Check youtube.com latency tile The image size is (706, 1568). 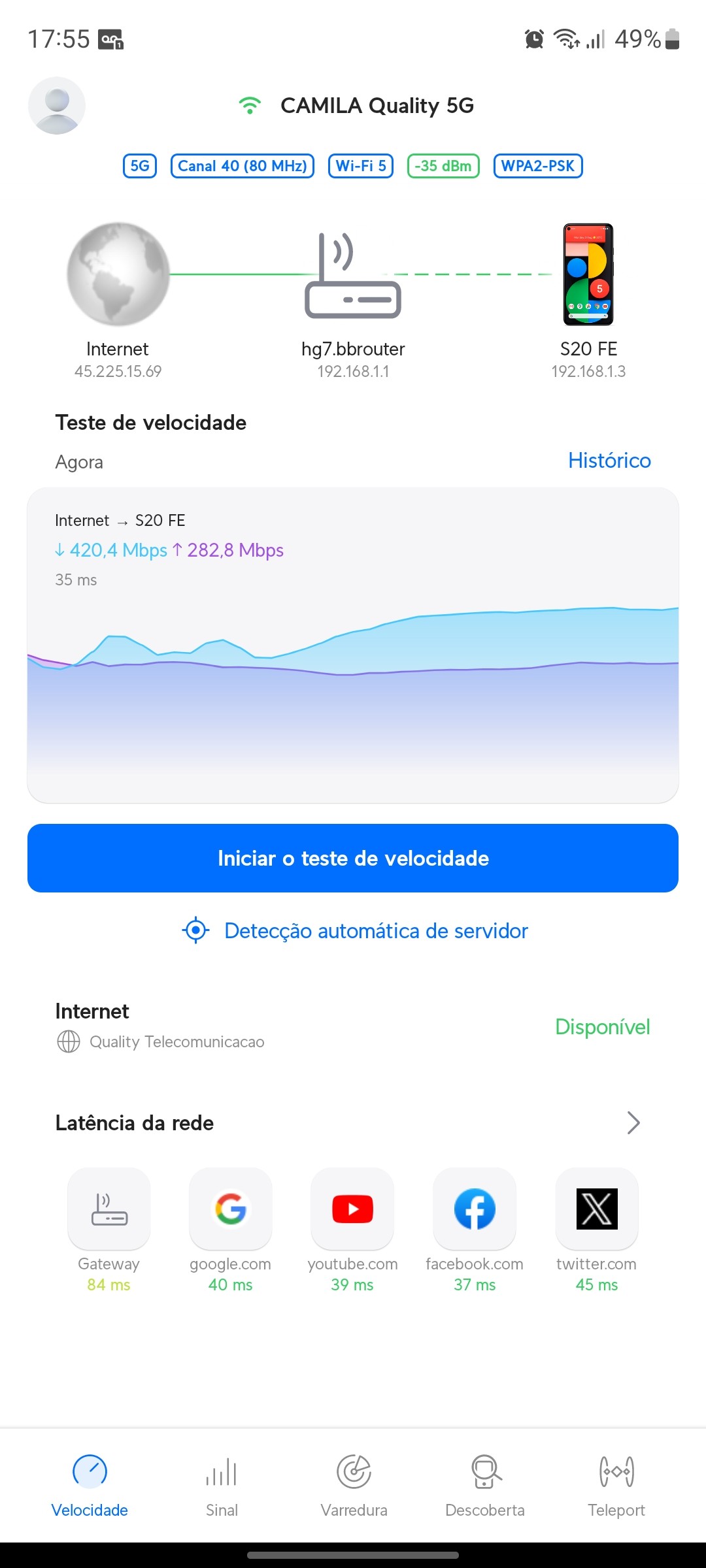coord(352,1209)
